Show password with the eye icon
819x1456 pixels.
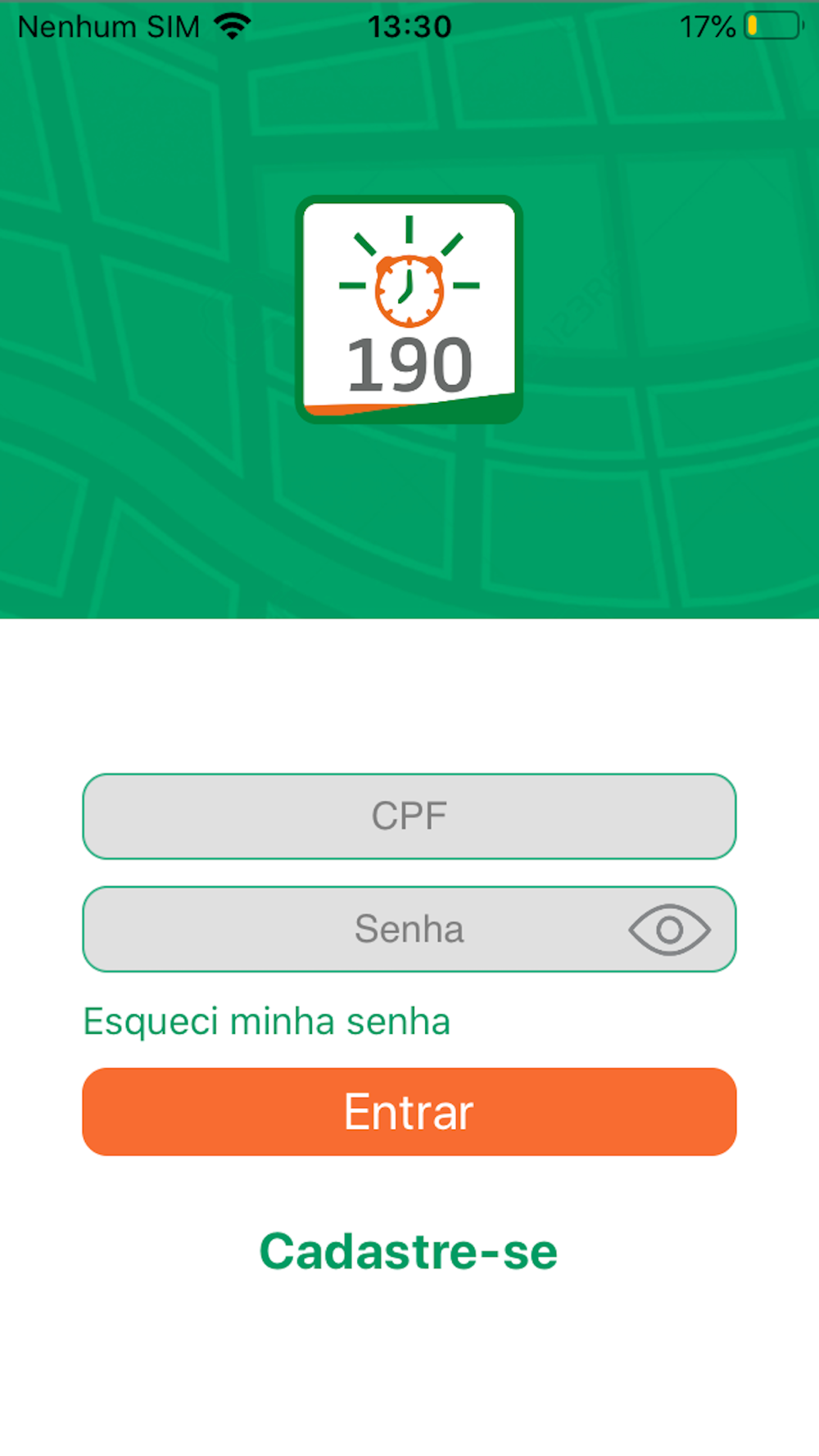[669, 929]
